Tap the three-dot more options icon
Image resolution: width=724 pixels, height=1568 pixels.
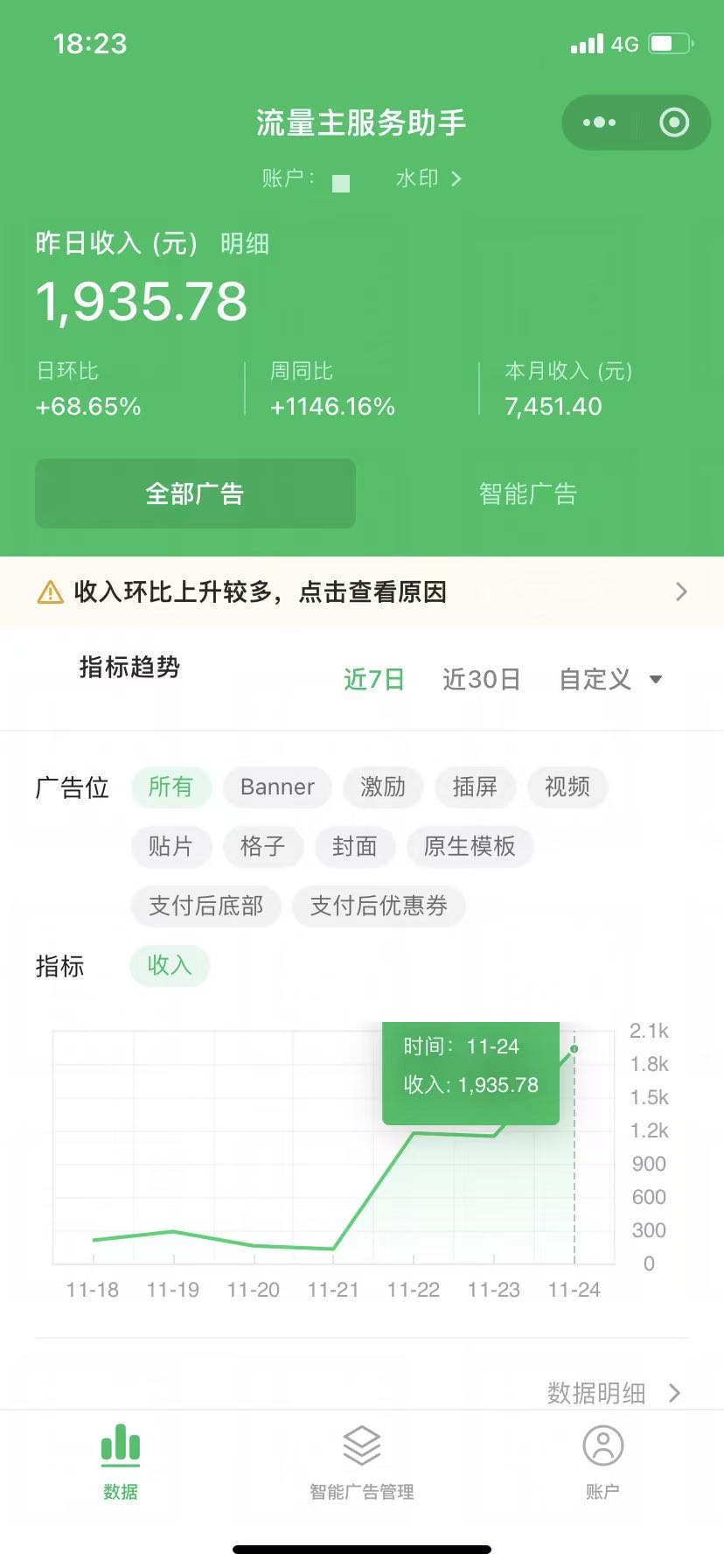598,122
